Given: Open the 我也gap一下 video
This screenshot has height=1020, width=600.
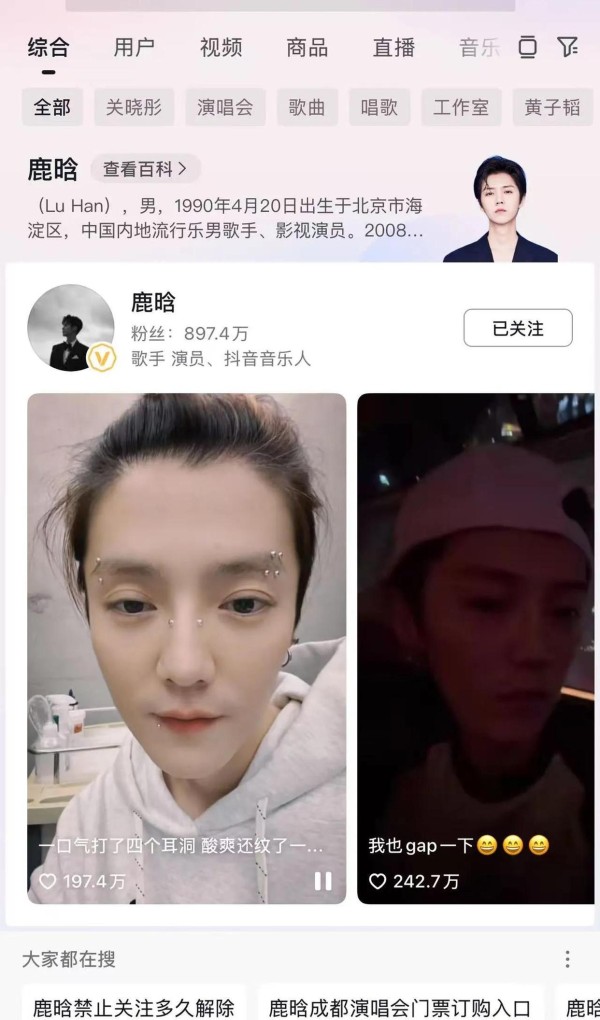Looking at the screenshot, I should tap(476, 649).
